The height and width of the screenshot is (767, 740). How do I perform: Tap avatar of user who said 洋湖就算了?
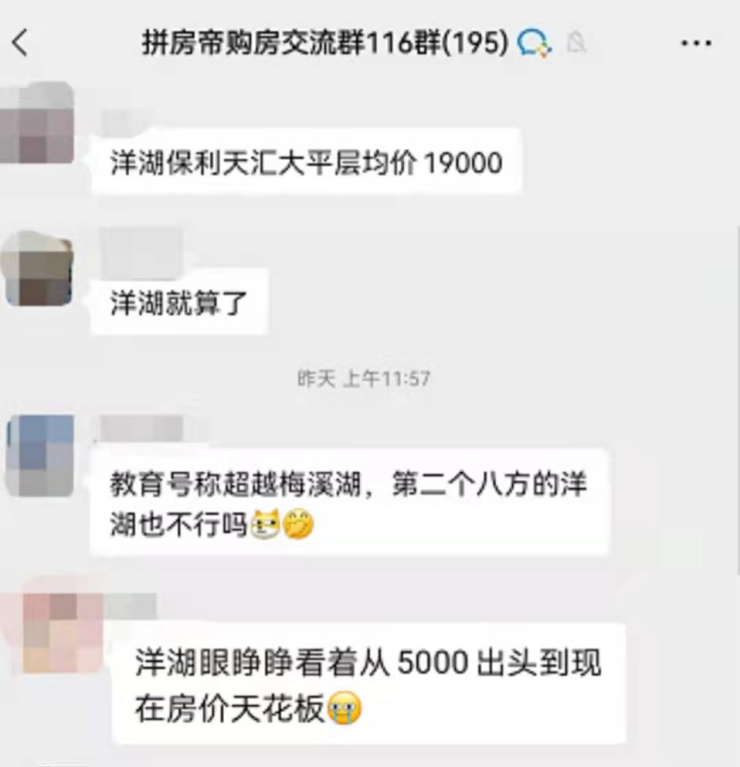pos(39,269)
